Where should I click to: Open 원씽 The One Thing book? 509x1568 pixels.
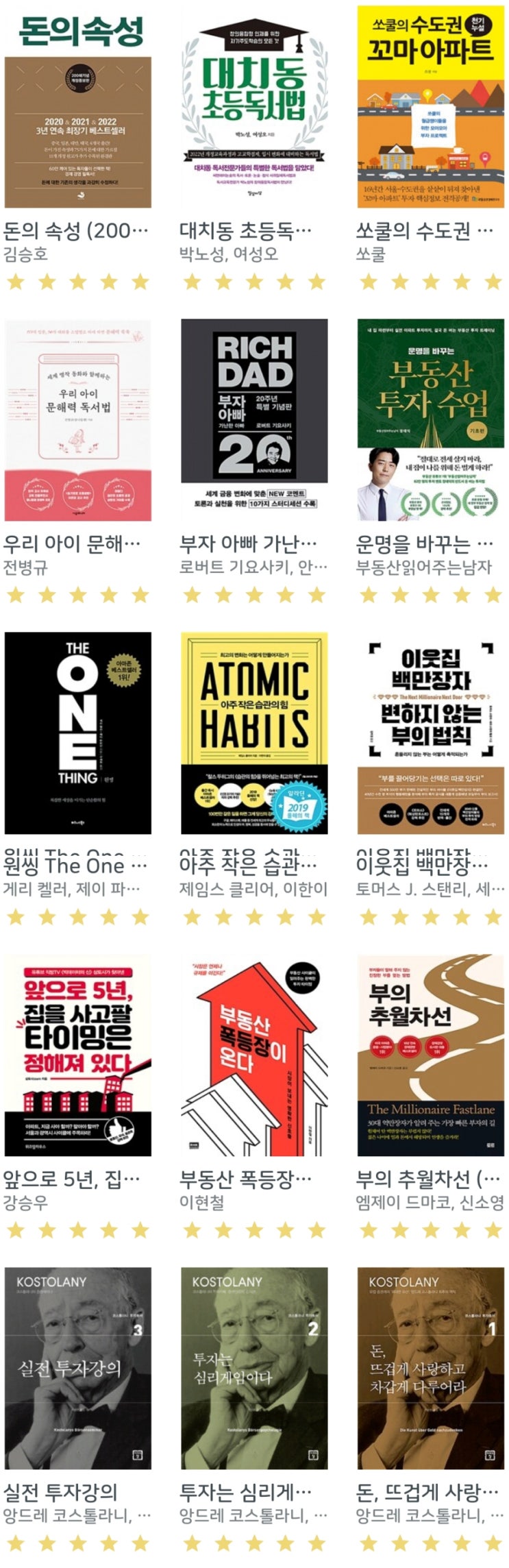(x=77, y=733)
